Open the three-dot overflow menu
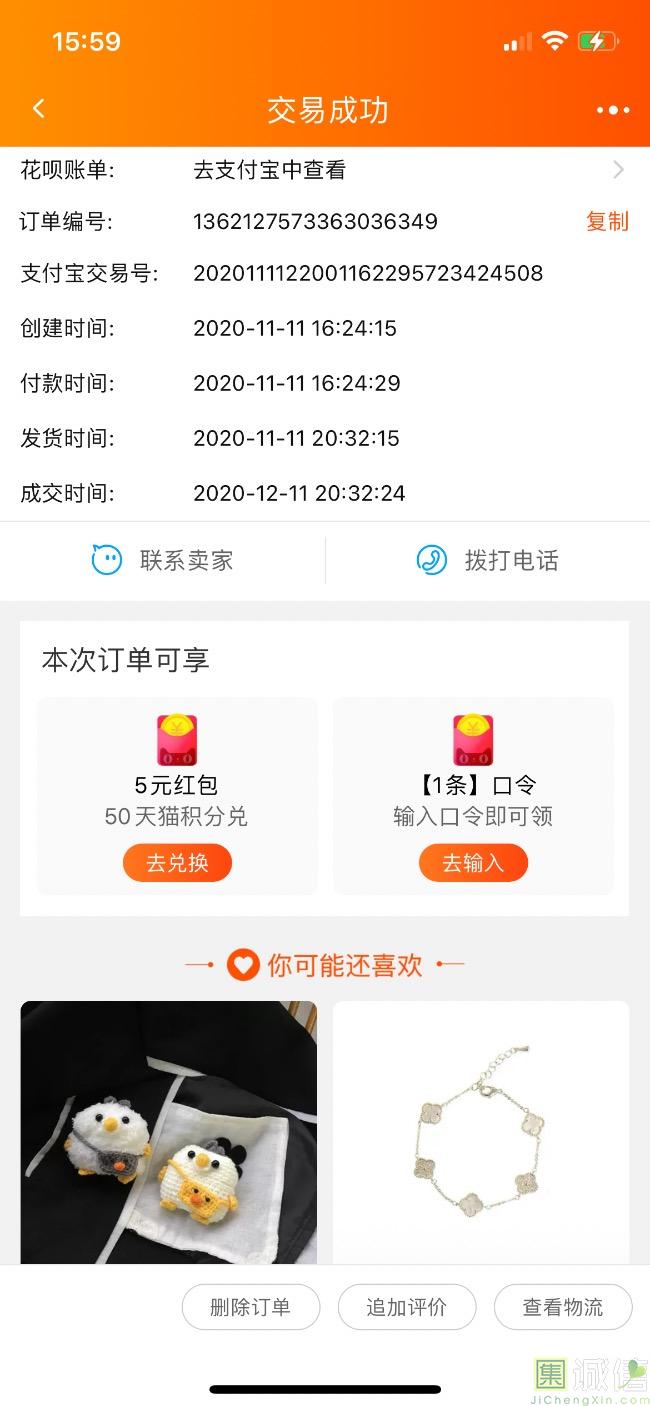 tap(612, 110)
